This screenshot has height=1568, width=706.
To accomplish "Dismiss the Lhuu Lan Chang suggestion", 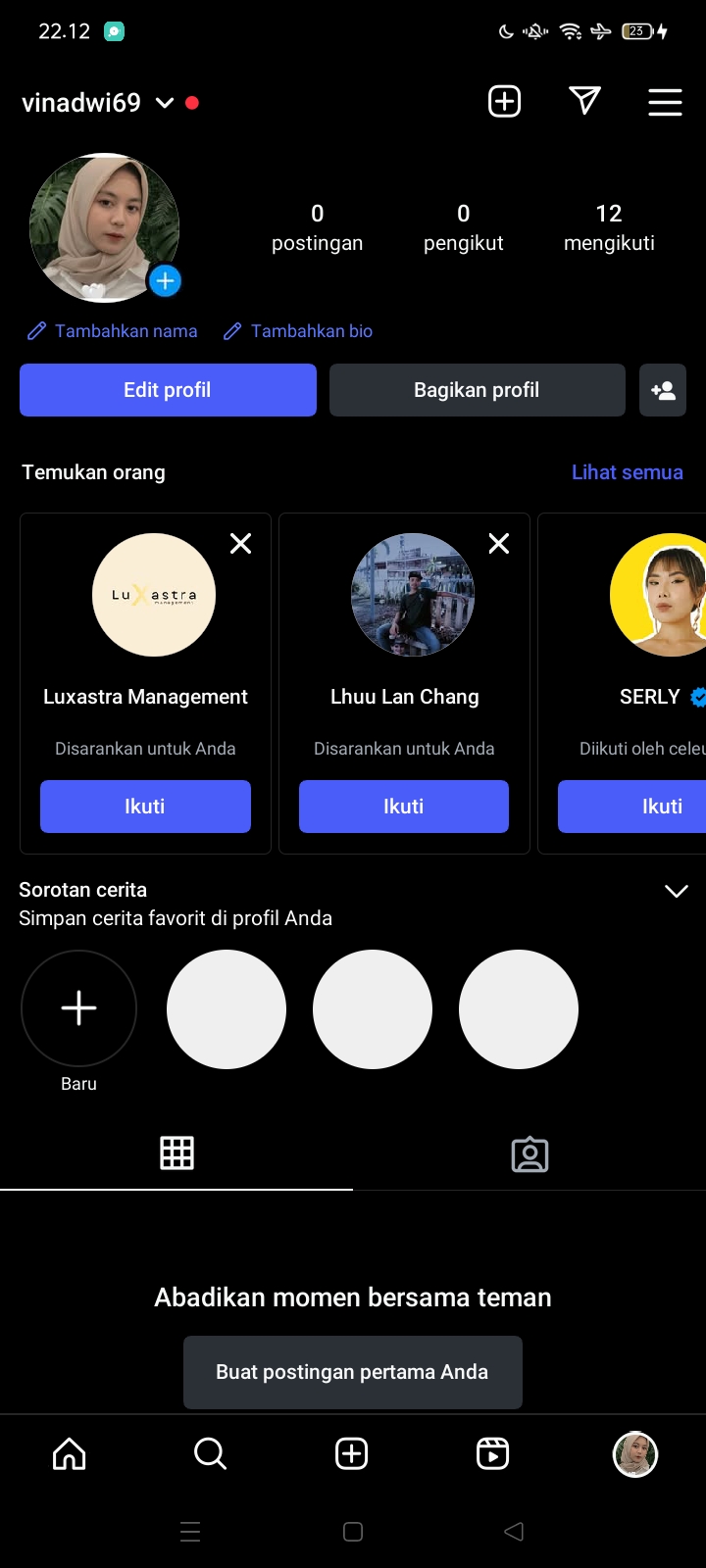I will click(499, 544).
